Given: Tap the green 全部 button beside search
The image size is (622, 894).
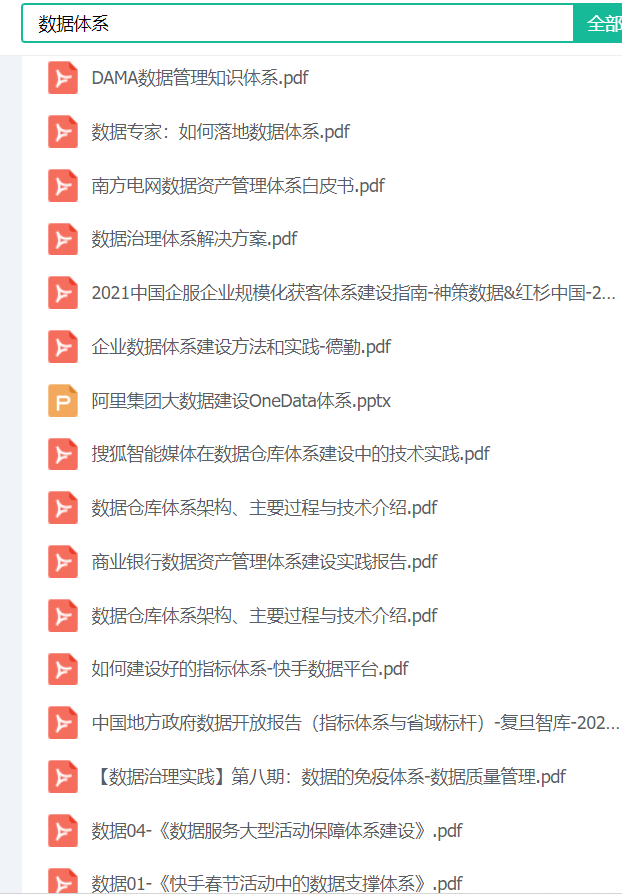Looking at the screenshot, I should (600, 24).
